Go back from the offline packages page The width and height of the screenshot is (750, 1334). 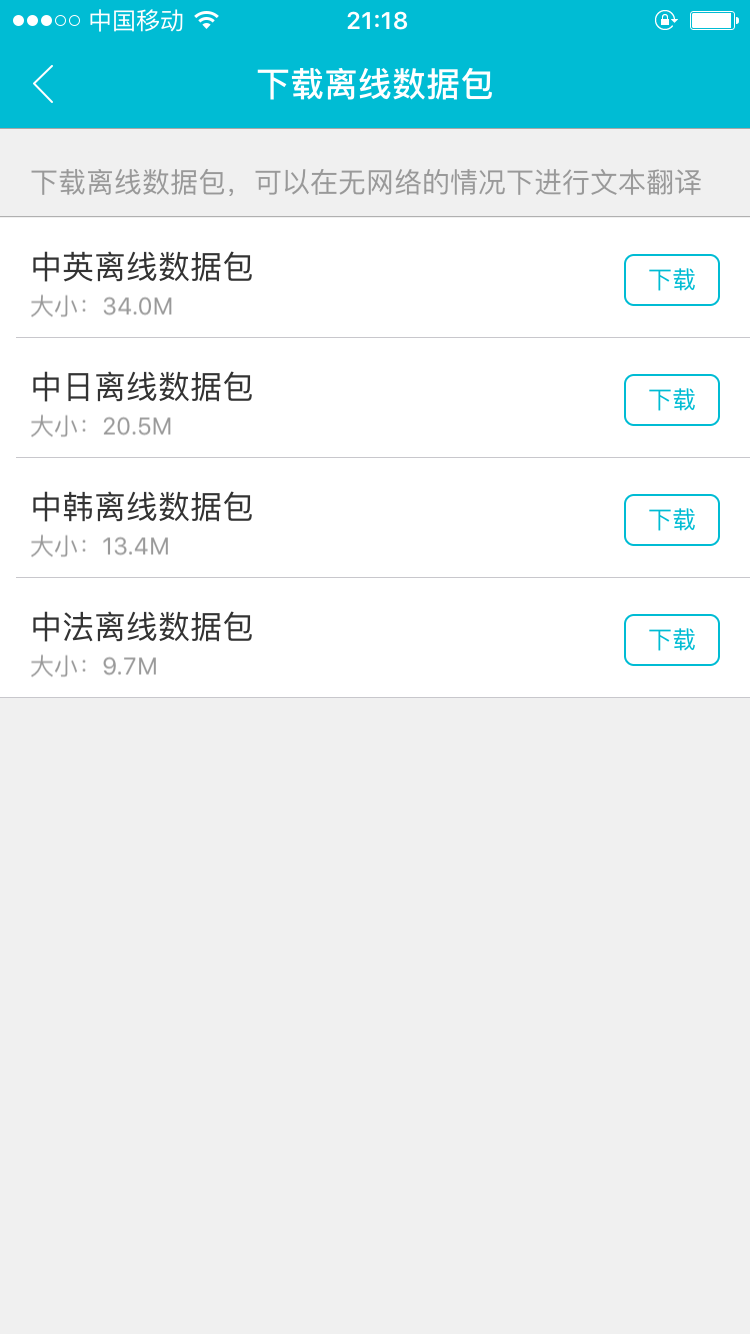43,85
